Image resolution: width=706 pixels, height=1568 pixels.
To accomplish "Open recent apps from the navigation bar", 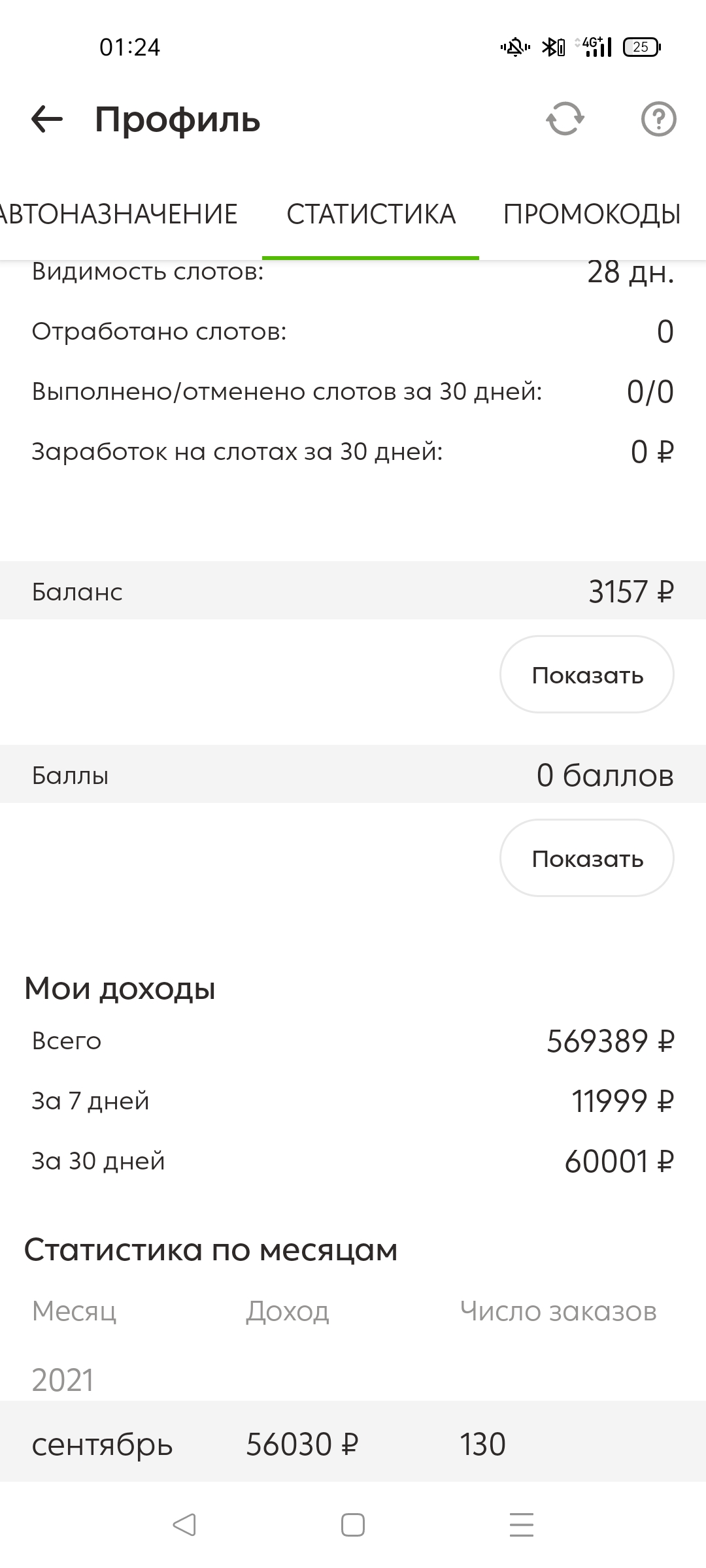I will (x=522, y=1526).
